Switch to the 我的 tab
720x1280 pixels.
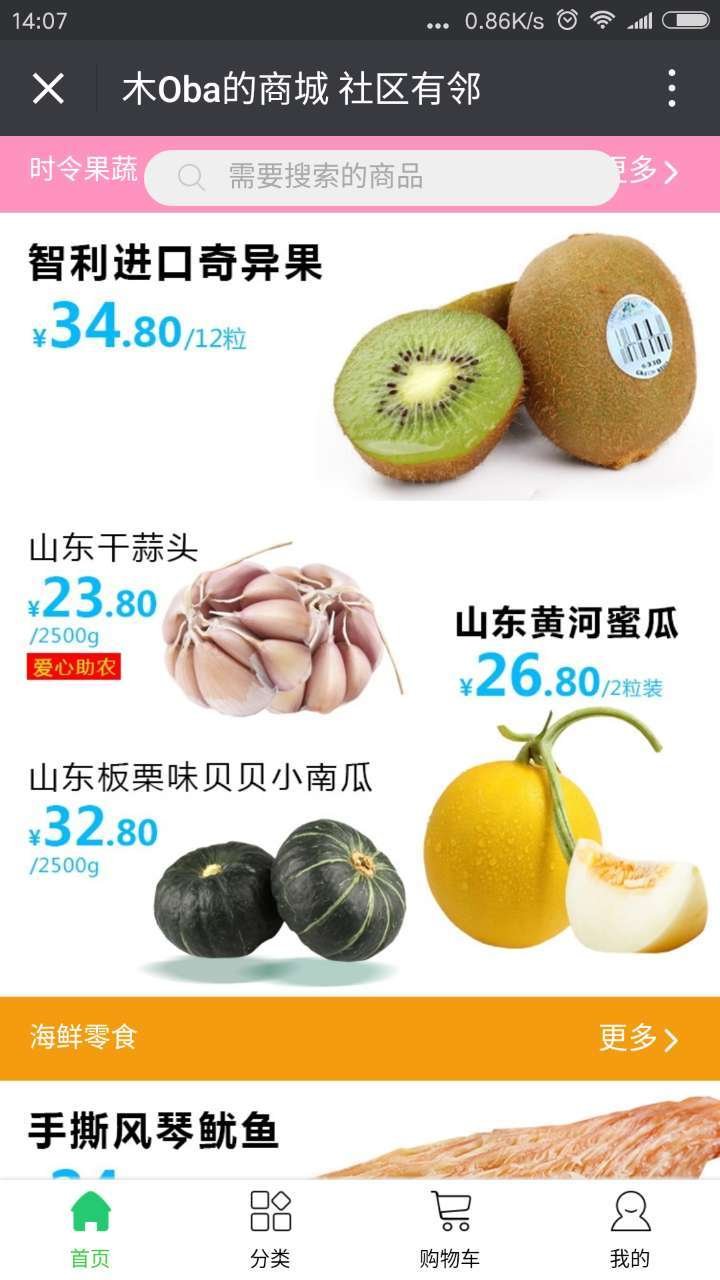(x=630, y=1229)
